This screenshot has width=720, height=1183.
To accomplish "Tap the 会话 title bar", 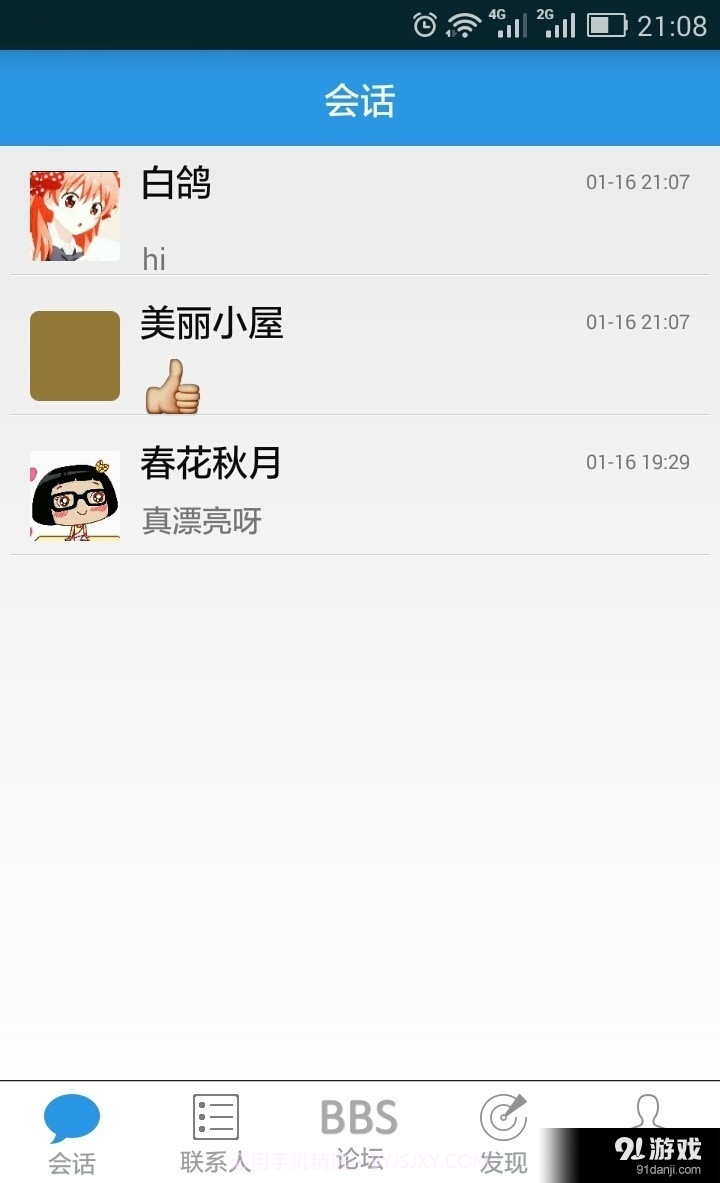I will click(x=360, y=98).
